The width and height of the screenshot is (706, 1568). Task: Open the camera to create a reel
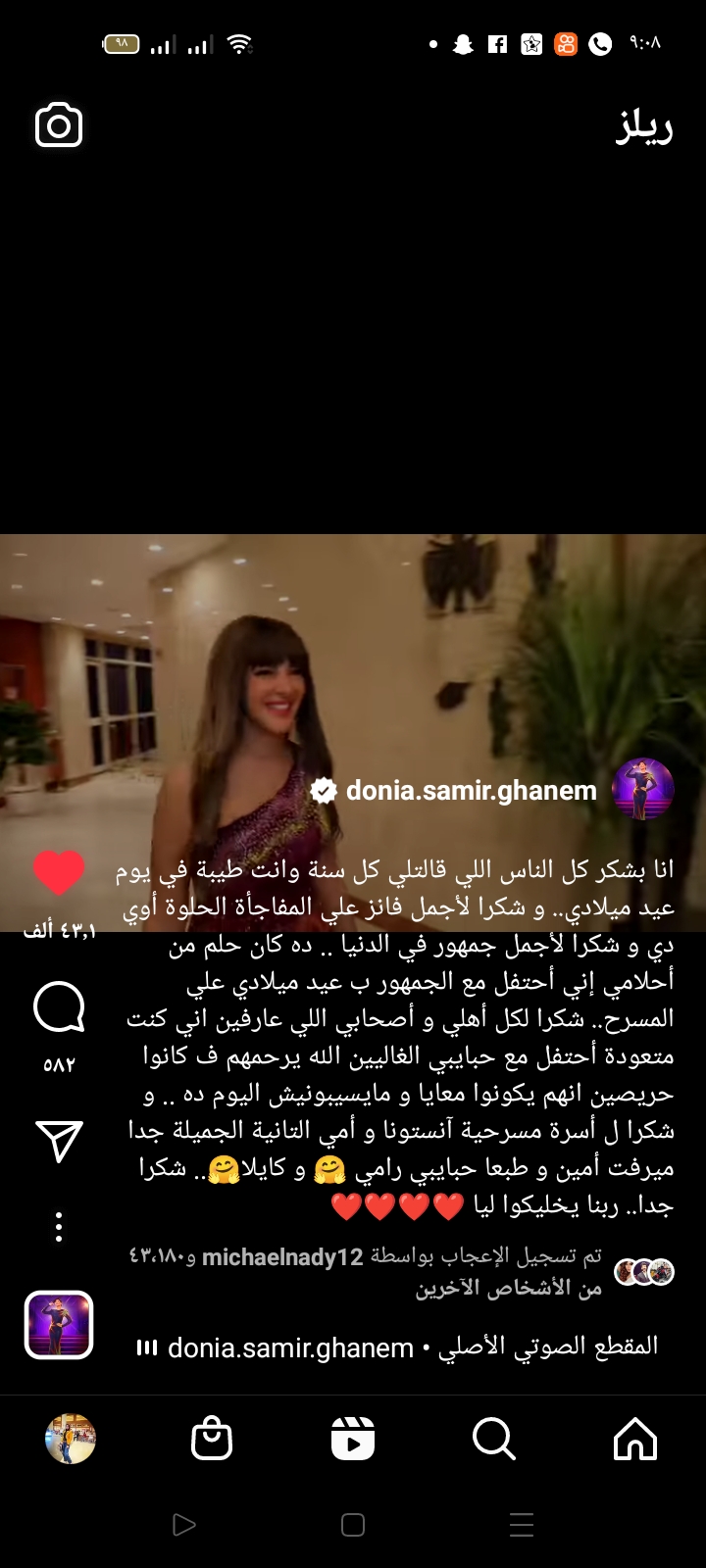click(59, 125)
